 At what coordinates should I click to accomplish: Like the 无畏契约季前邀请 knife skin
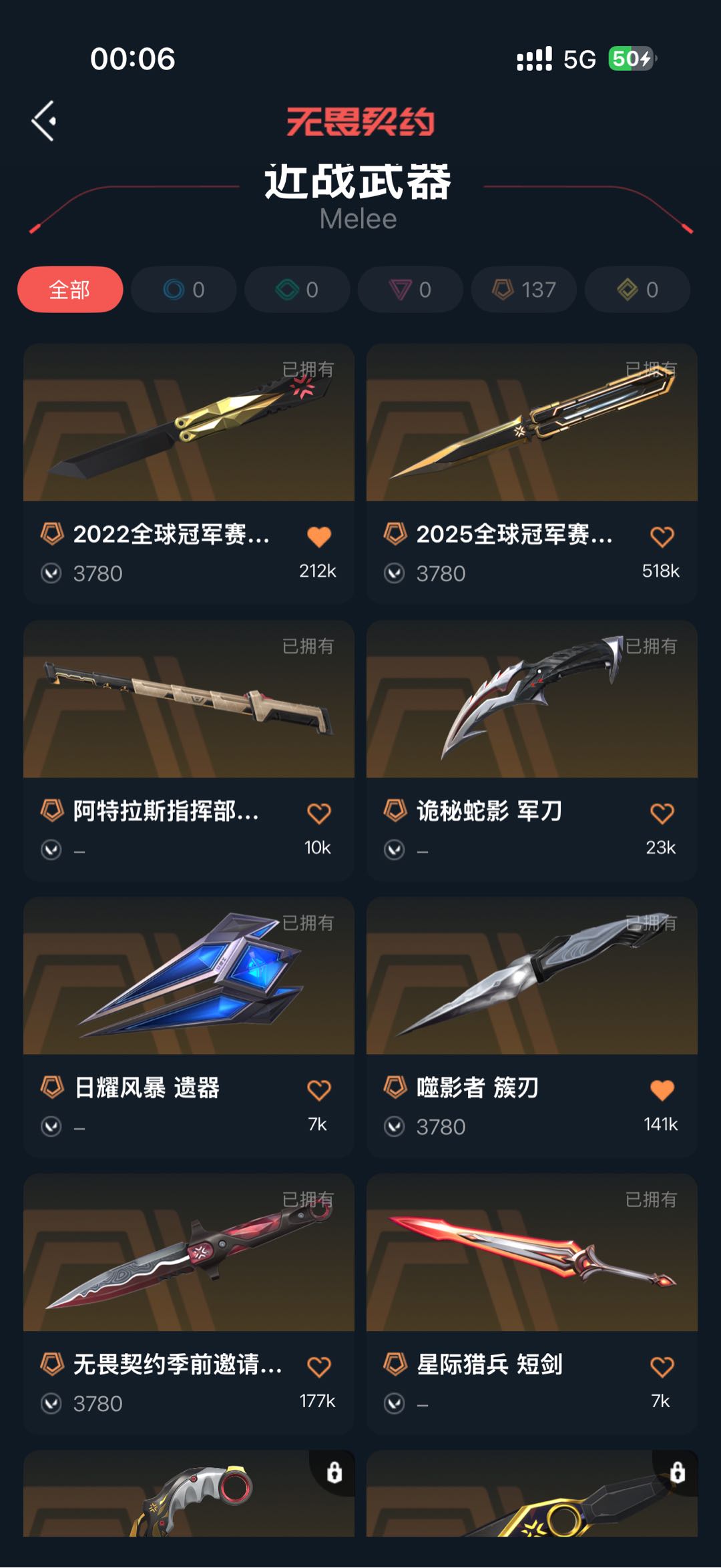pyautogui.click(x=319, y=1366)
